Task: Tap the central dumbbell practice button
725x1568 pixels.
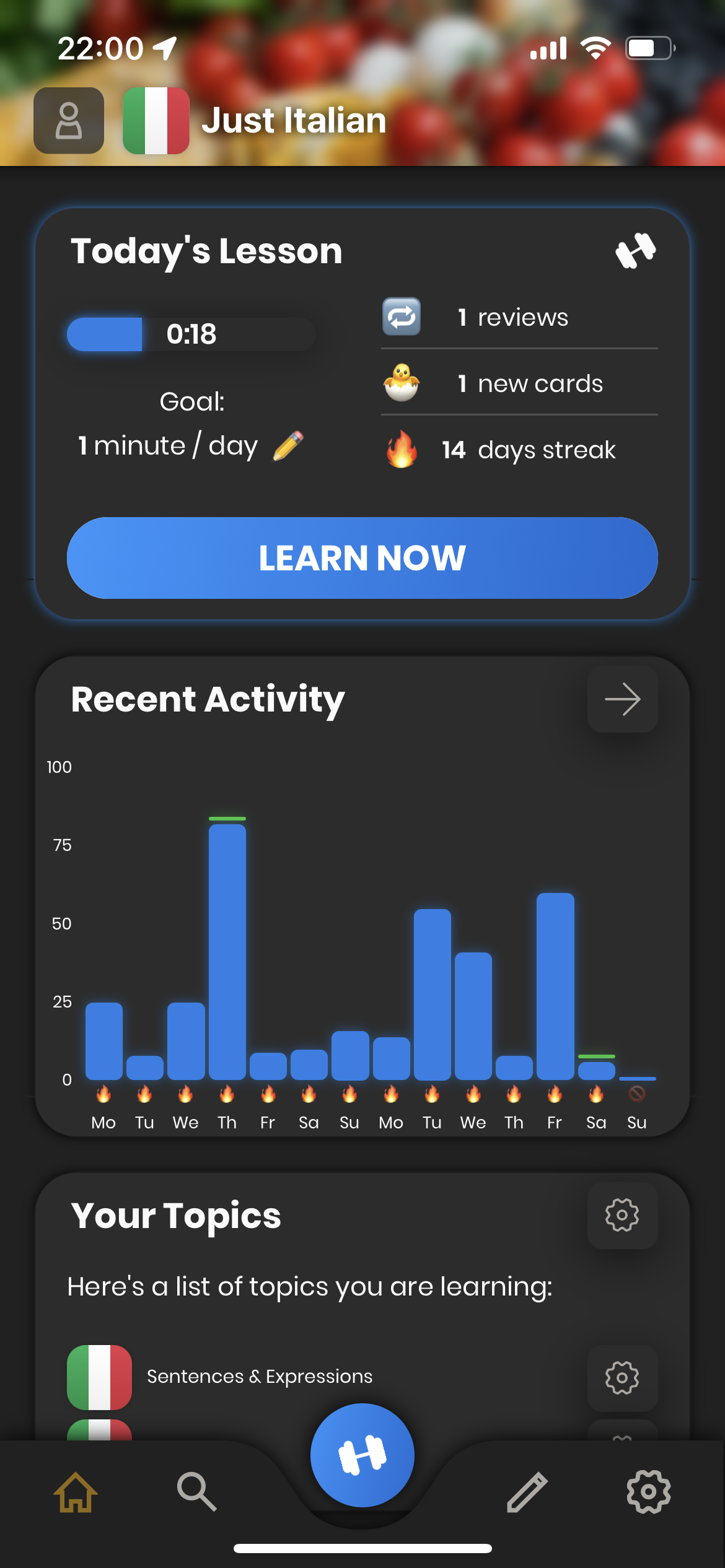Action: pyautogui.click(x=362, y=1455)
